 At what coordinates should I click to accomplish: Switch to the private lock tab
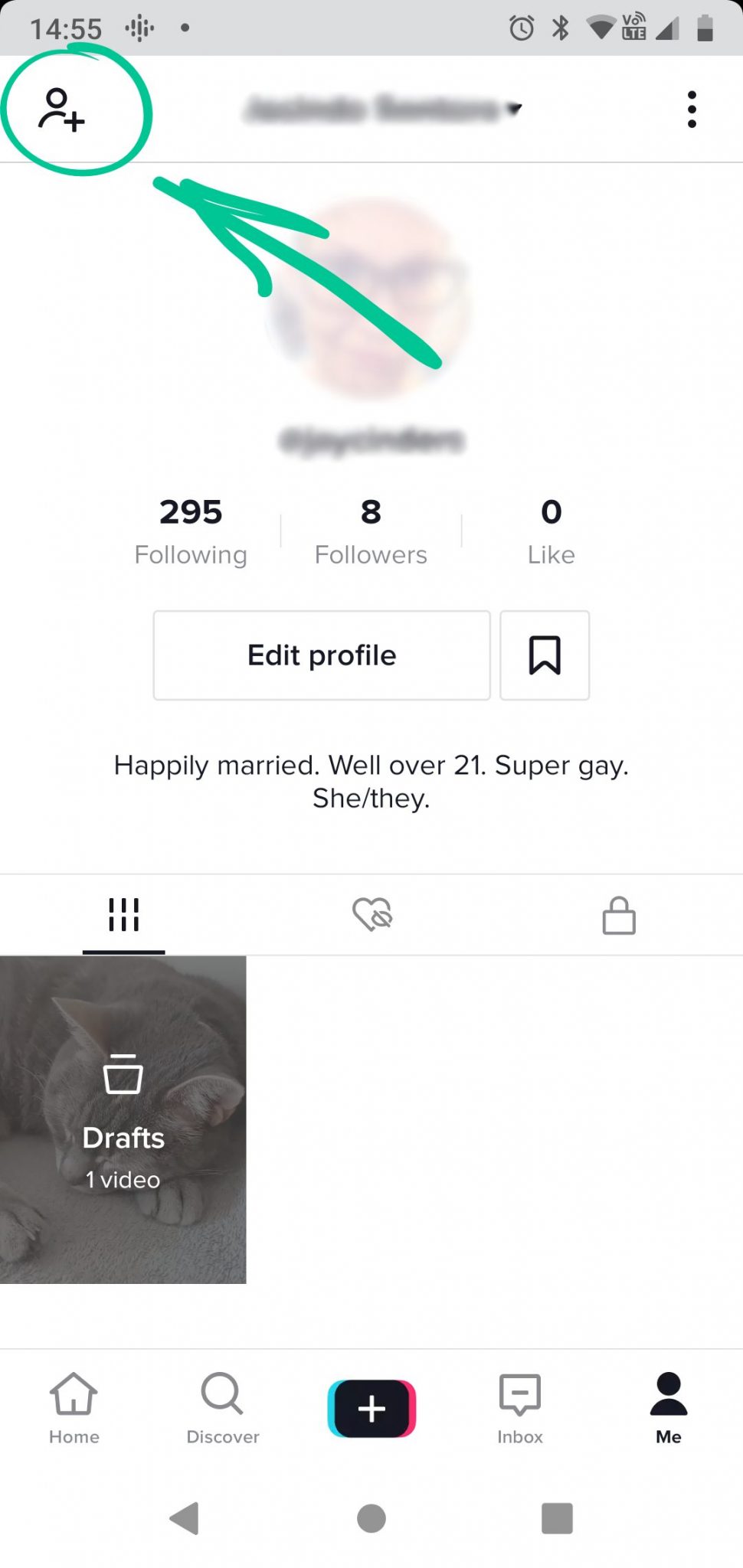coord(619,916)
